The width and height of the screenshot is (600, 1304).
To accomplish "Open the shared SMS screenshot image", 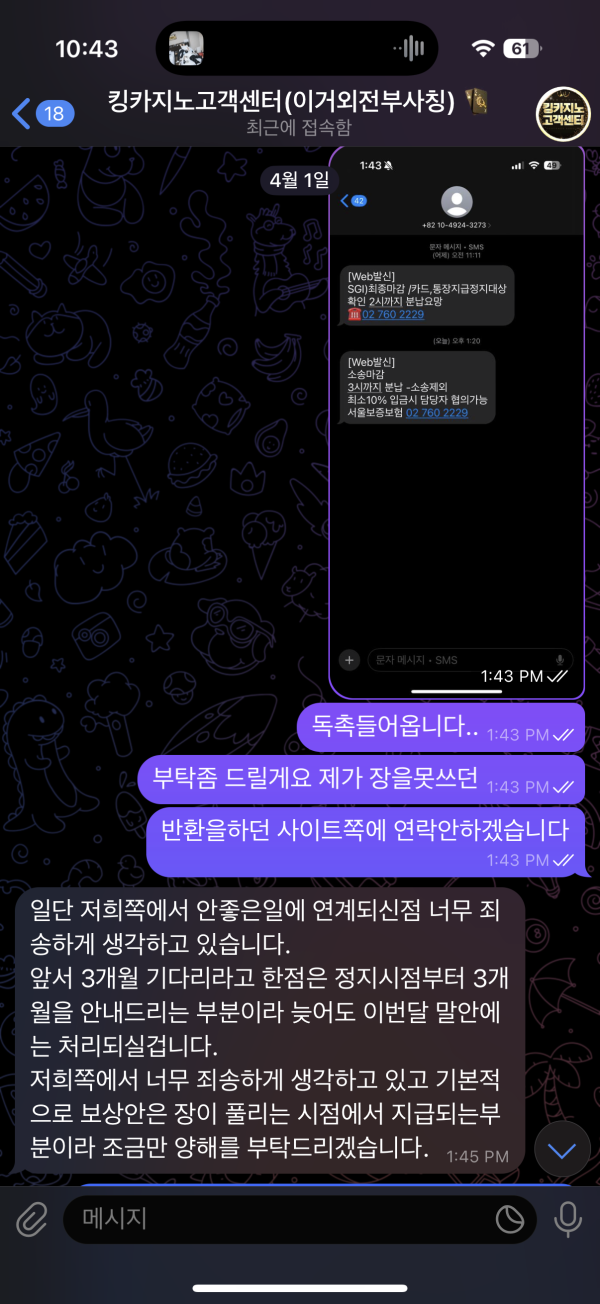I will [x=458, y=420].
